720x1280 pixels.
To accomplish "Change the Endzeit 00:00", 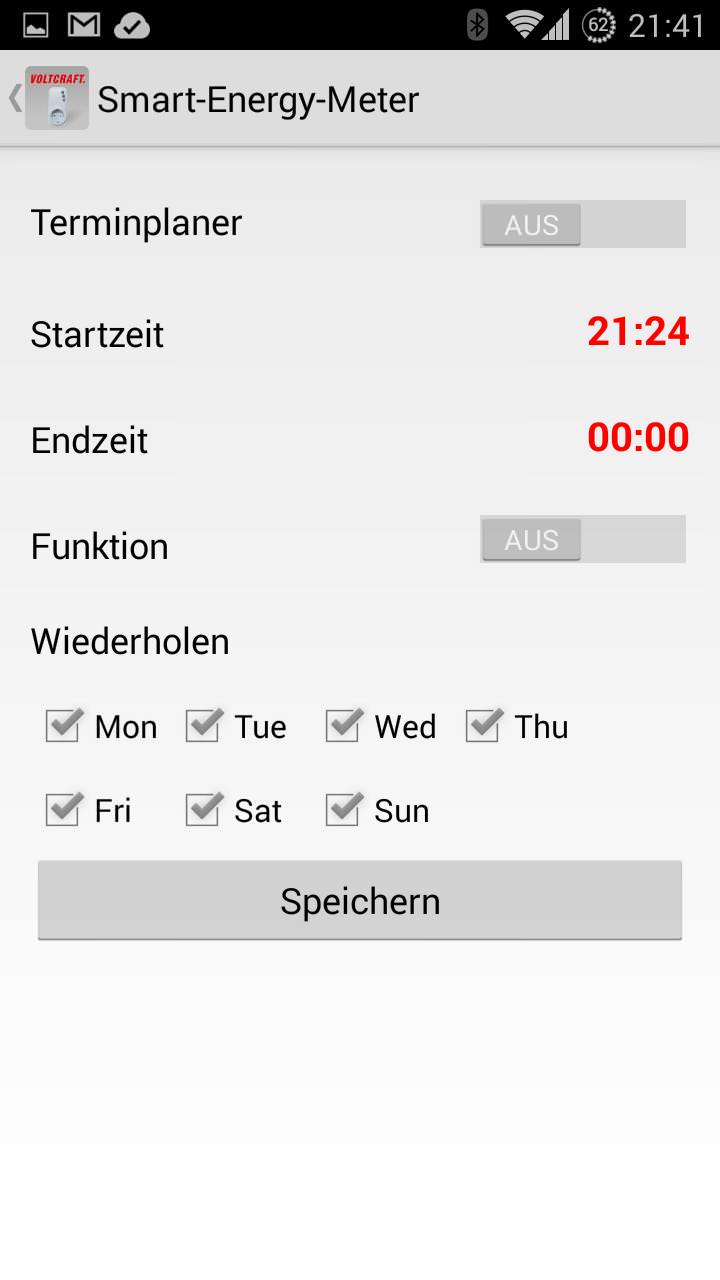I will [x=638, y=438].
